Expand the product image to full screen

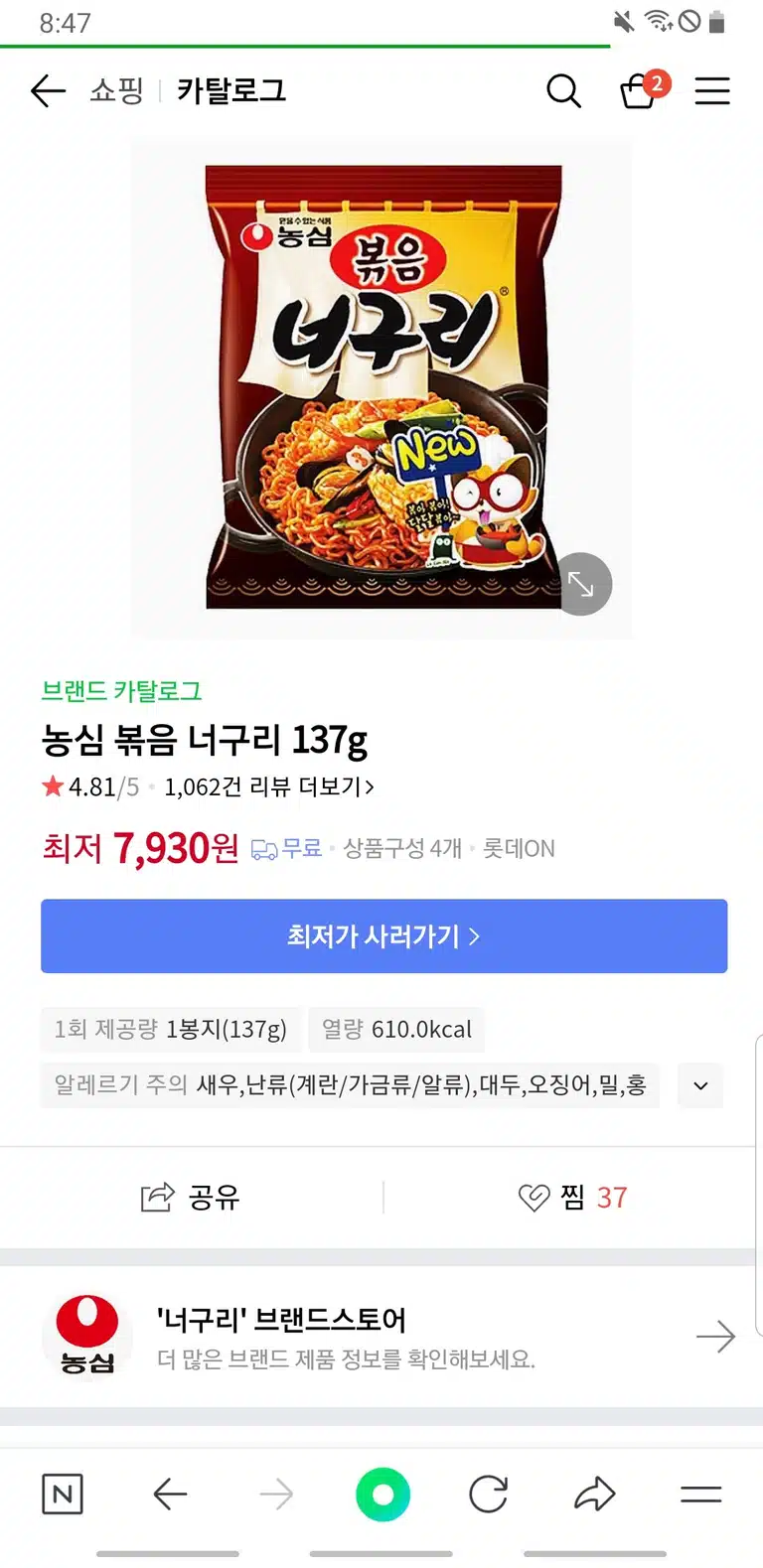tap(581, 585)
